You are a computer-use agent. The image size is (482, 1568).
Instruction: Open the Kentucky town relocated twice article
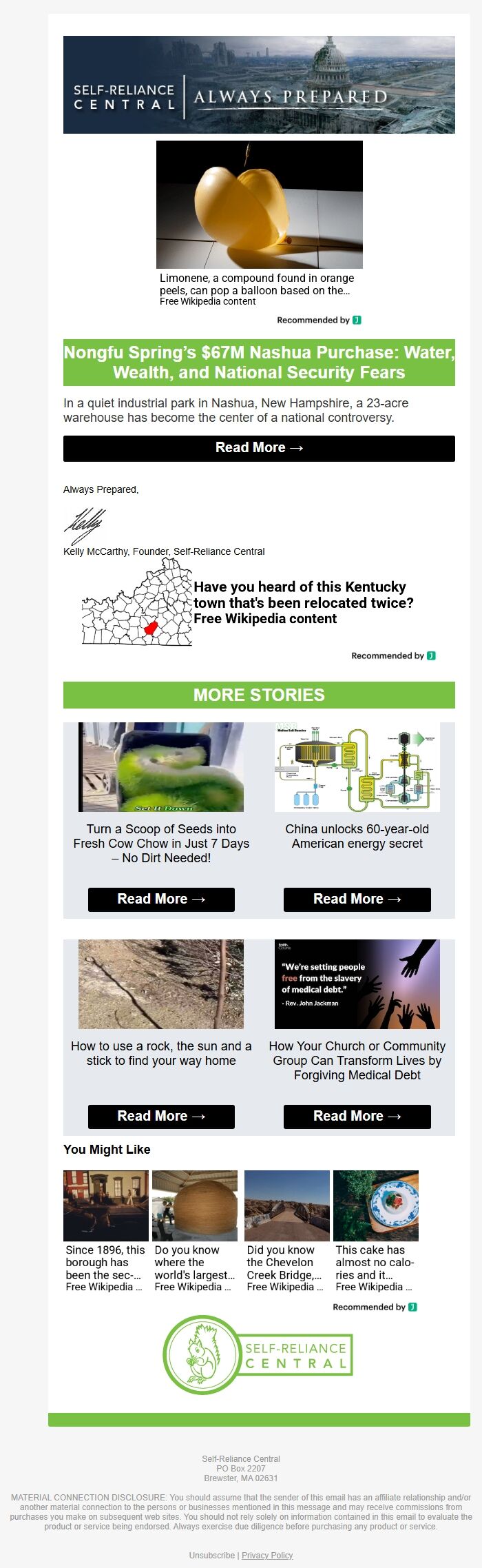(x=303, y=602)
